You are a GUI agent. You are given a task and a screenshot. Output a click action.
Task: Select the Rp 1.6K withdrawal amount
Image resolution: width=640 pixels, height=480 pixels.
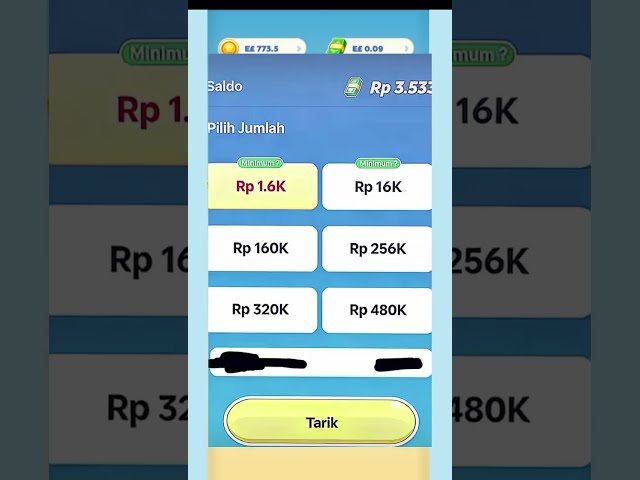[x=262, y=187]
